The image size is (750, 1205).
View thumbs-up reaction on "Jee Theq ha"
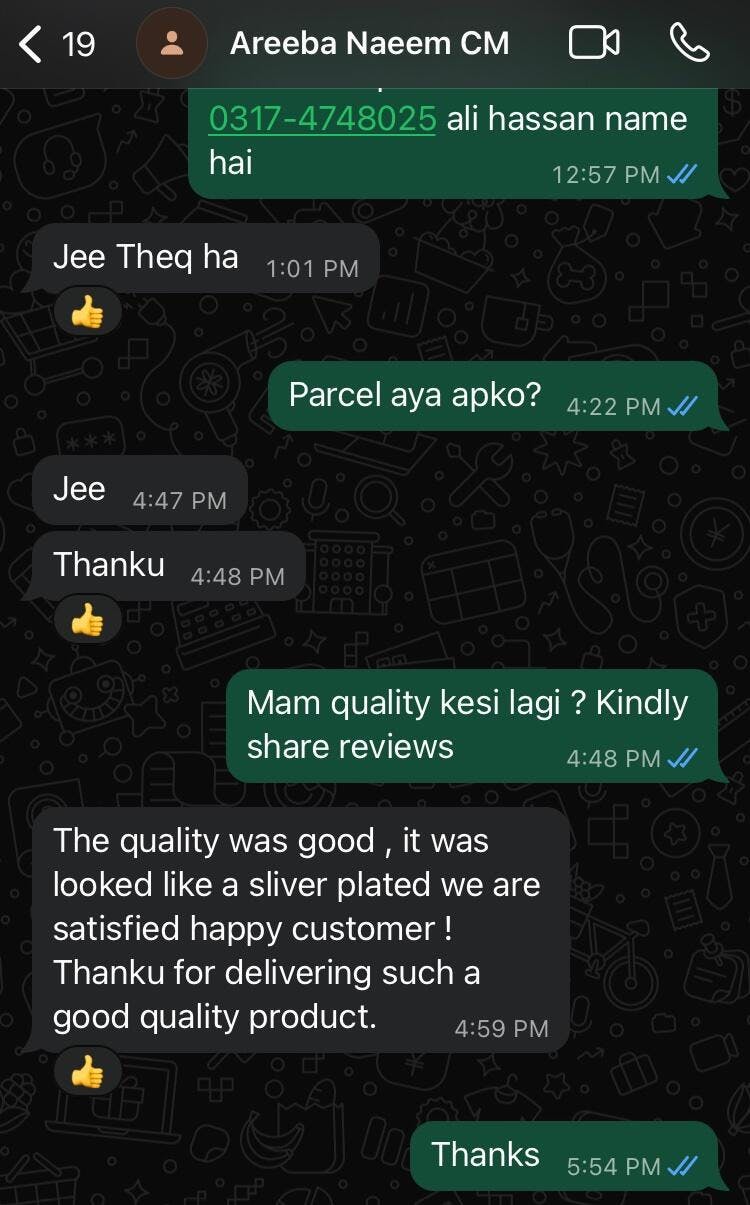[88, 314]
